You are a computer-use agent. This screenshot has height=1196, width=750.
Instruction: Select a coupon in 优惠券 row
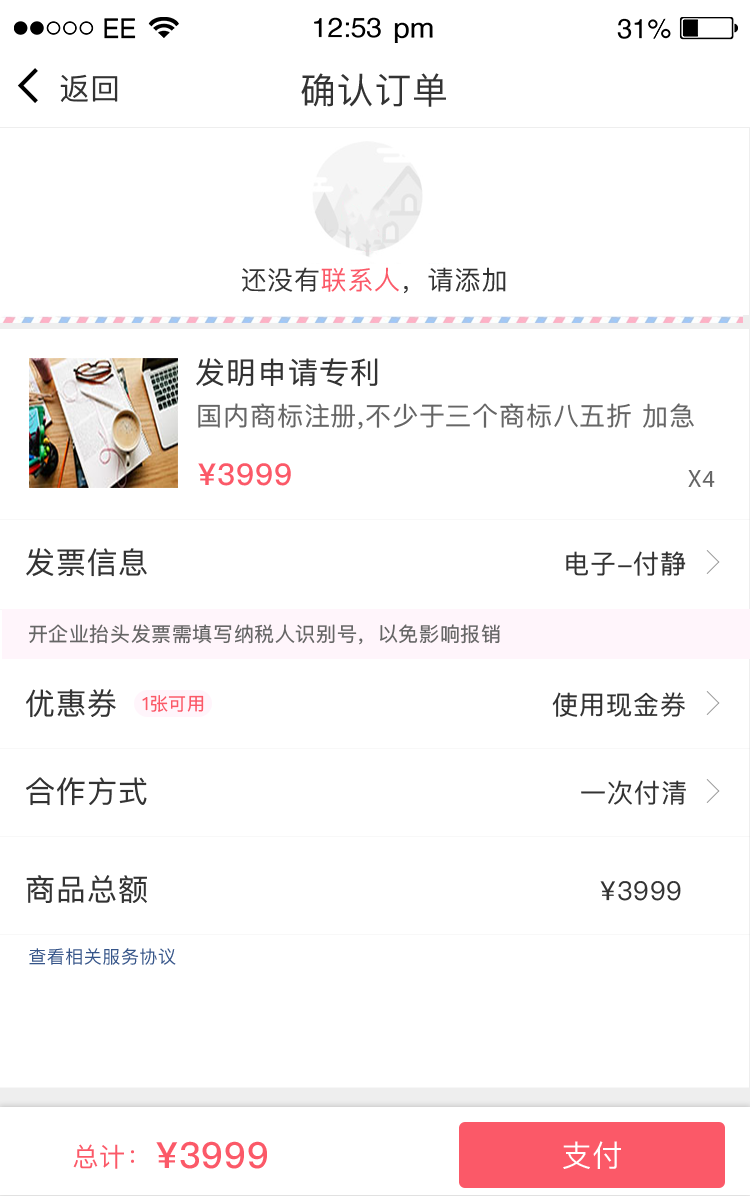(374, 704)
